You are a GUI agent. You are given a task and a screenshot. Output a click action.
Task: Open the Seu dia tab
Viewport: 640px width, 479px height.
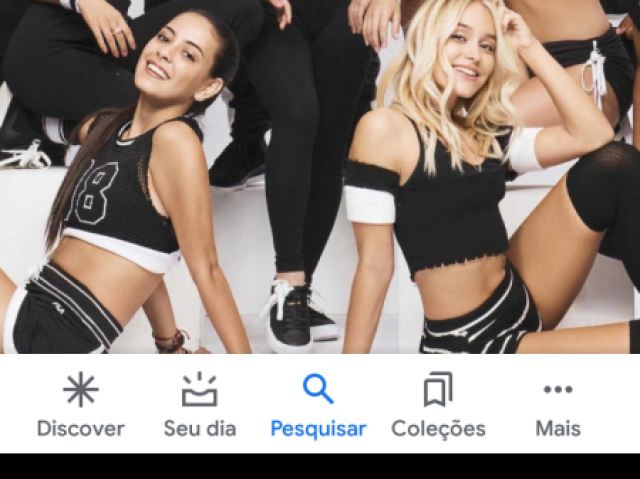199,405
